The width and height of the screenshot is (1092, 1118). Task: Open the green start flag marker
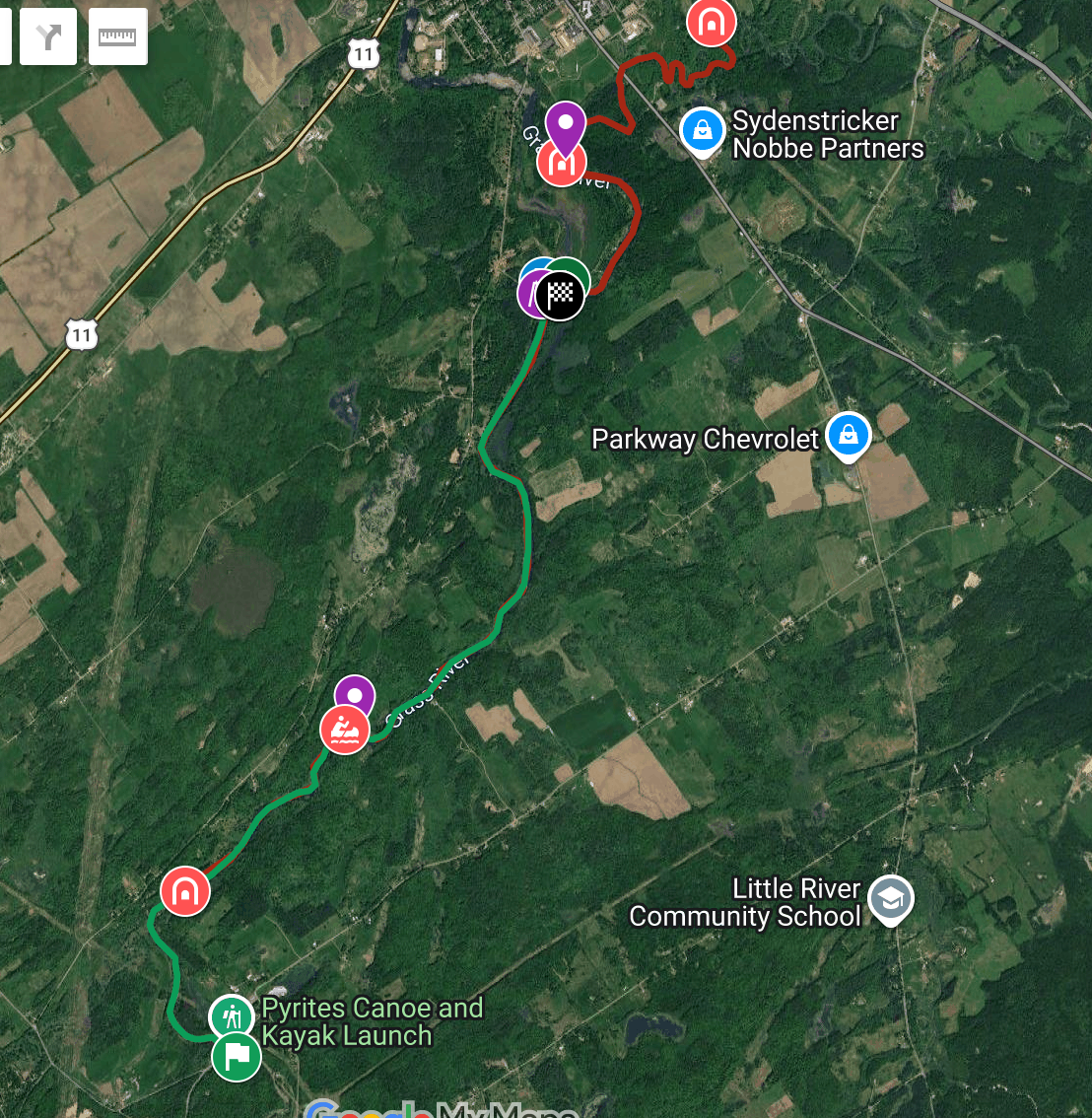click(x=237, y=1057)
